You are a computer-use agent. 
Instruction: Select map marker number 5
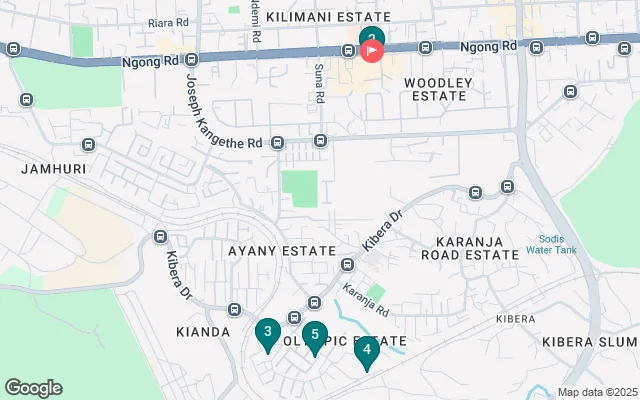tap(315, 337)
